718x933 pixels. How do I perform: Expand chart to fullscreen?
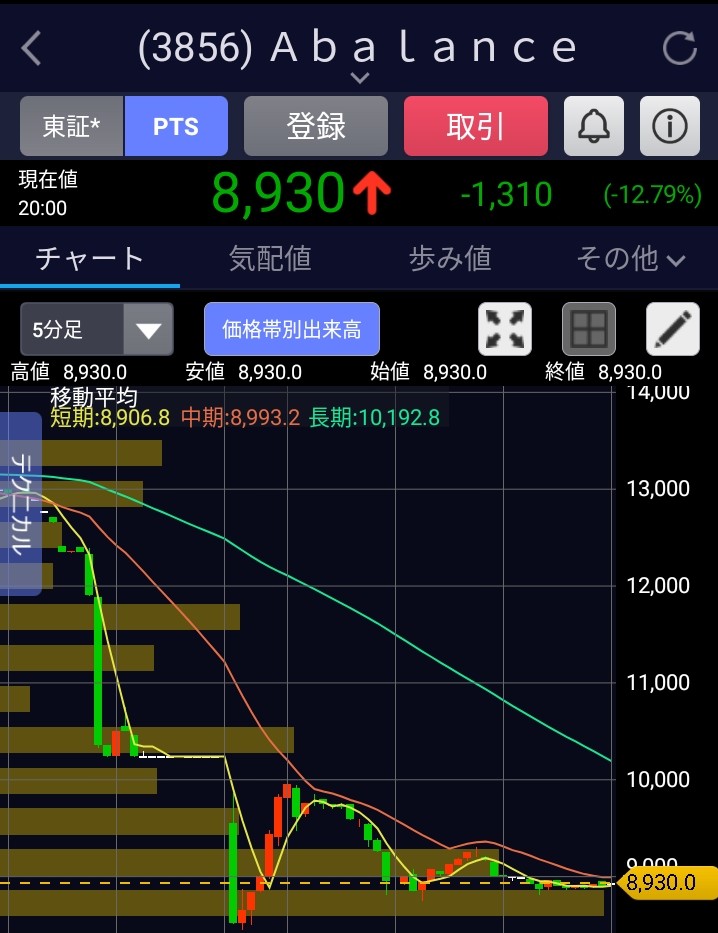[506, 329]
